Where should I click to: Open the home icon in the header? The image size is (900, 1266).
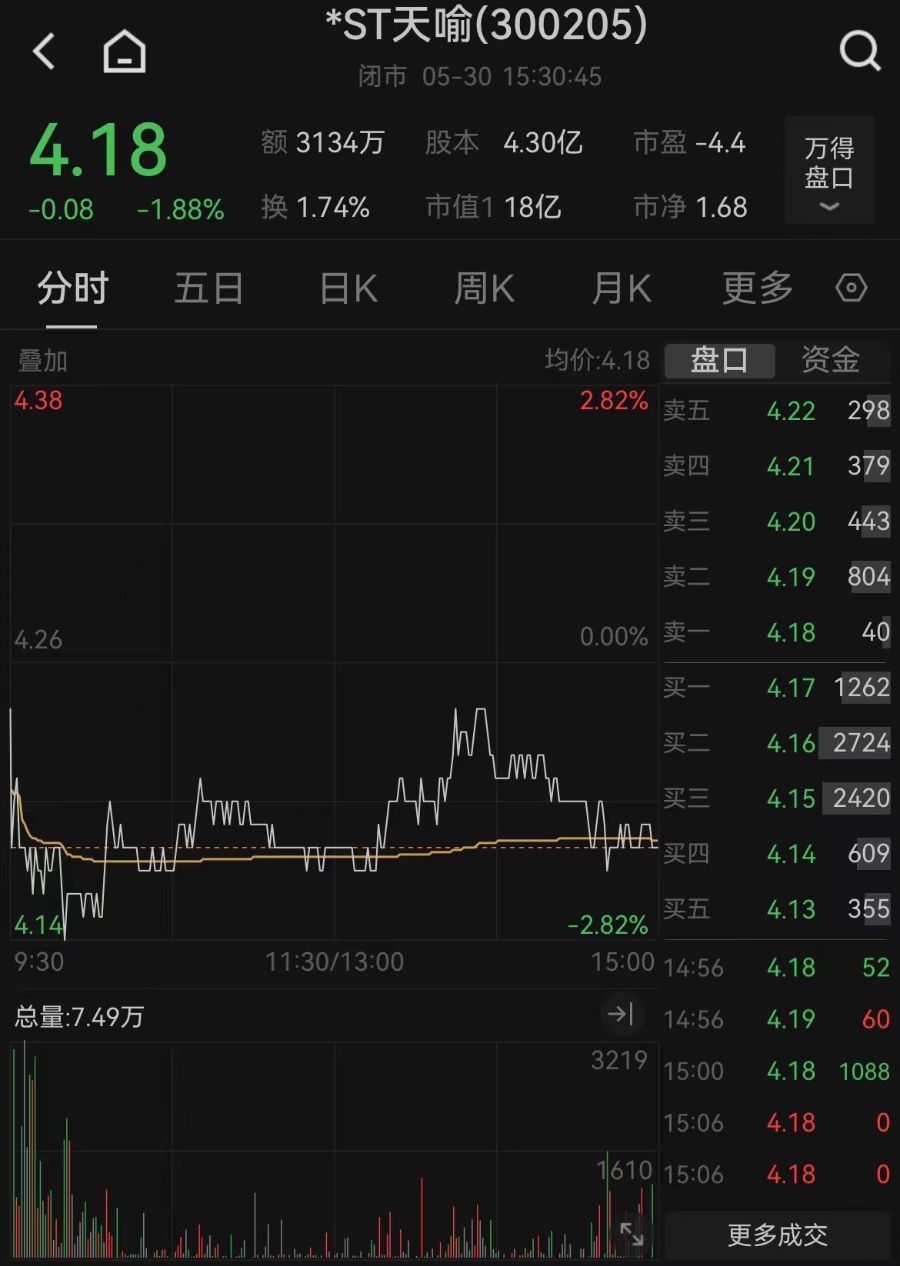click(125, 51)
